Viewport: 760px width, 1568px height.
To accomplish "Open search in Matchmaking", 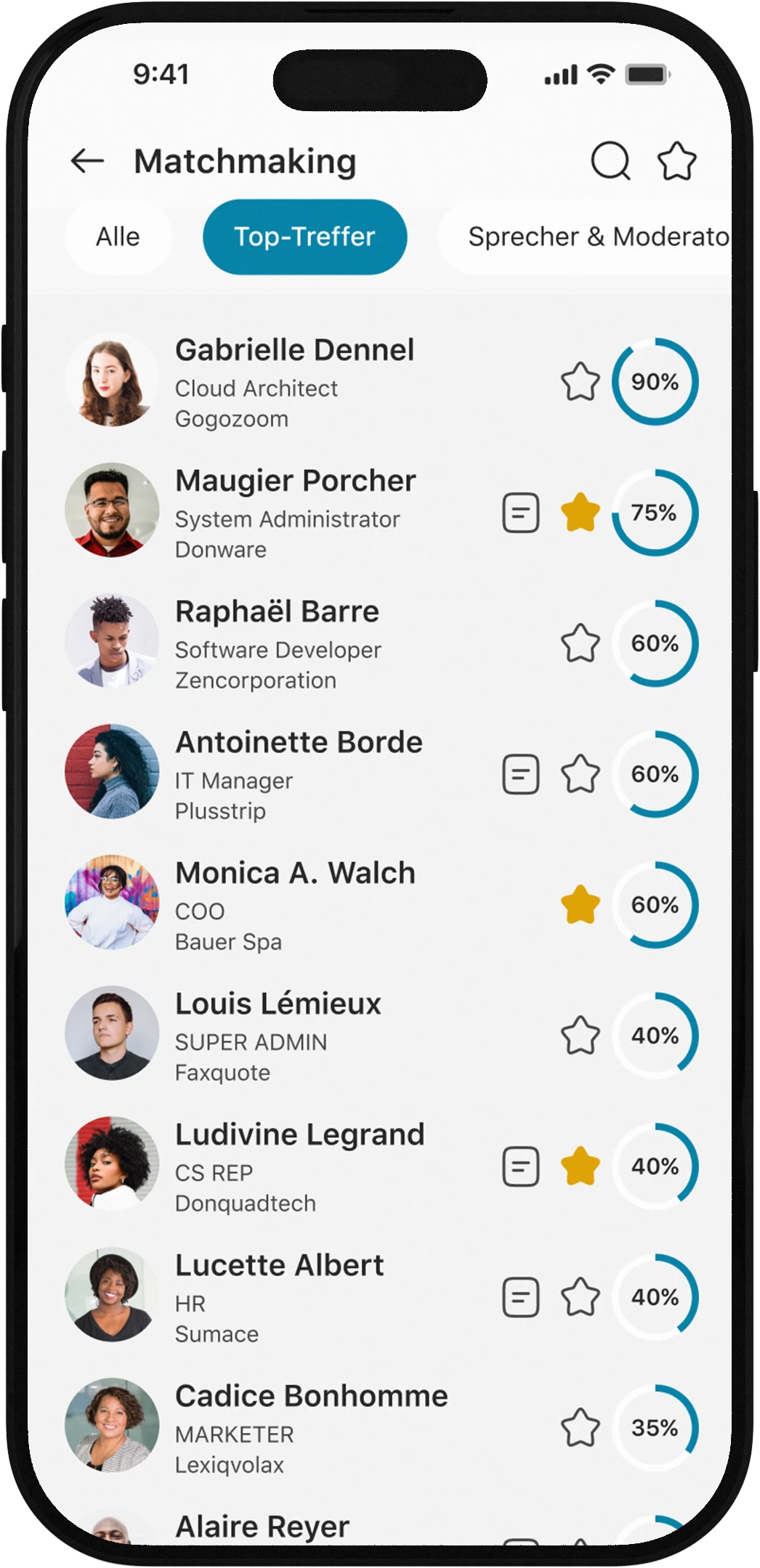I will (610, 161).
